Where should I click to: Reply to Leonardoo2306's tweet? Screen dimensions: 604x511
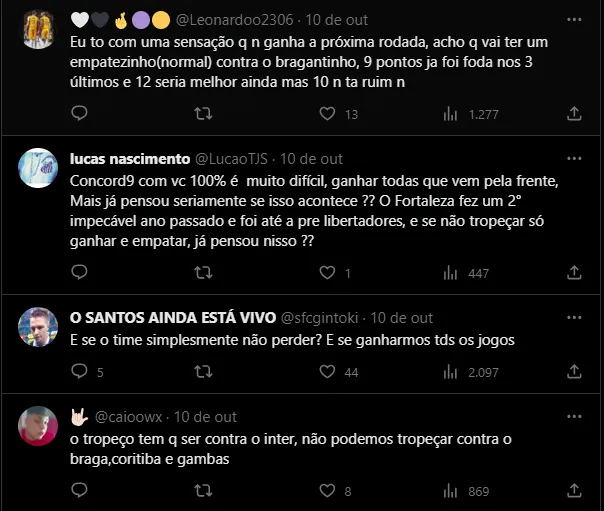79,115
